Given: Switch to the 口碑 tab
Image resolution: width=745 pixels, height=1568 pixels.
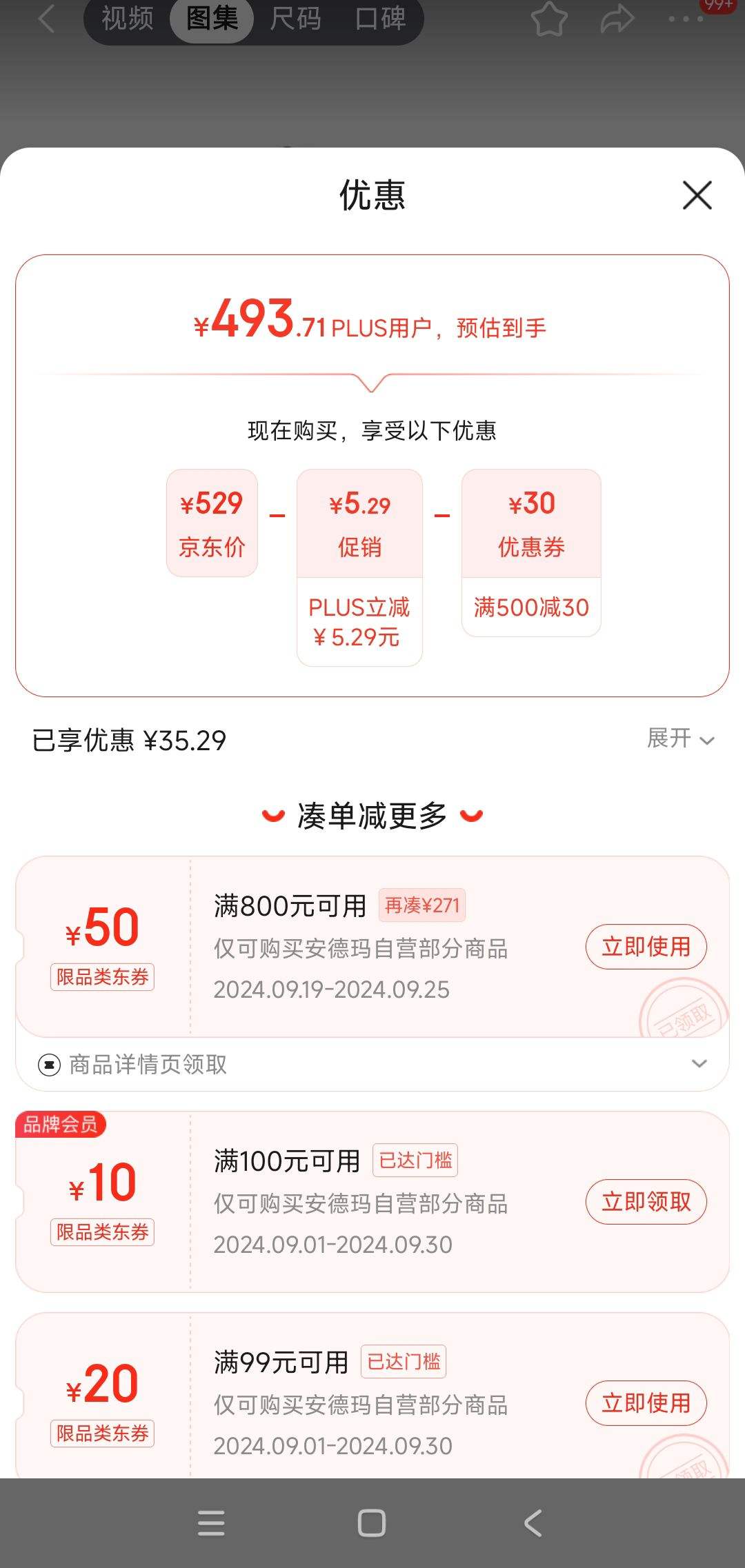Looking at the screenshot, I should point(381,18).
